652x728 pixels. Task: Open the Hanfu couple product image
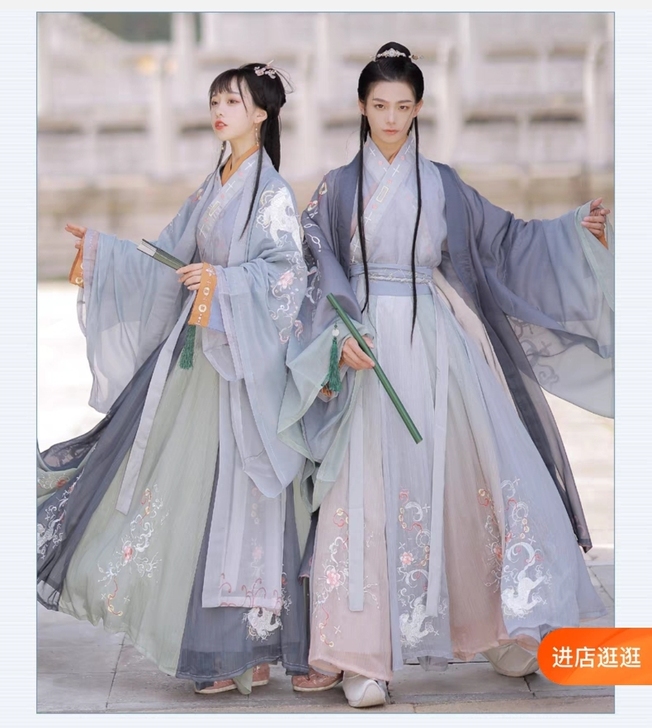325,360
